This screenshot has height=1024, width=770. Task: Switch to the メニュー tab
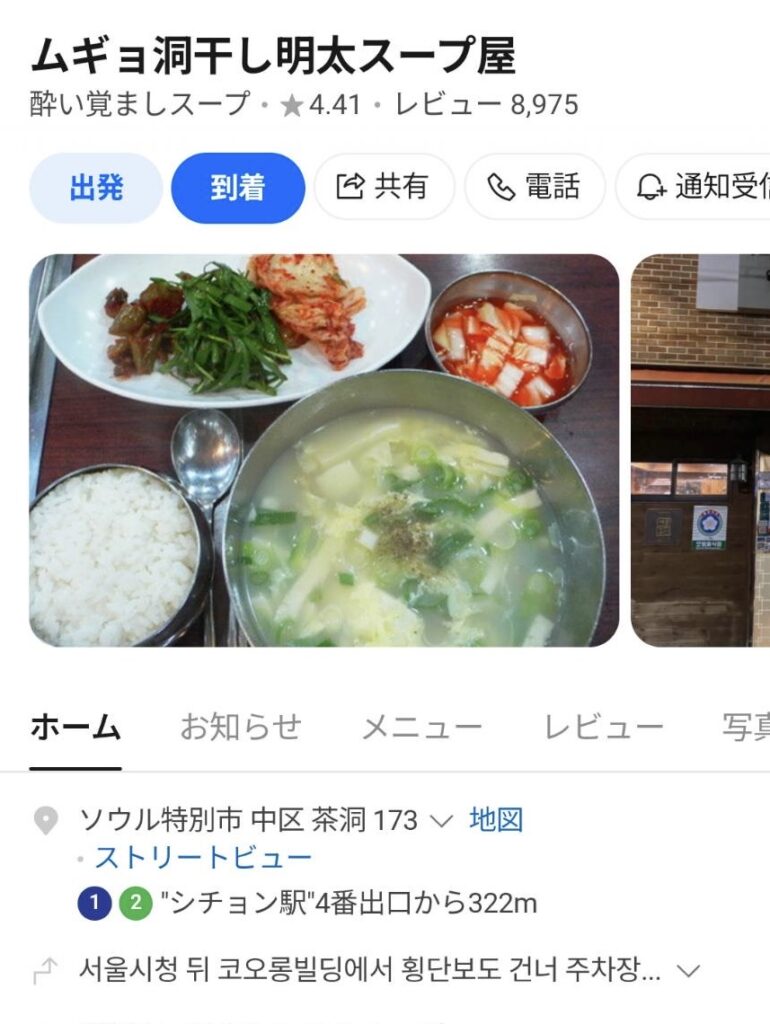click(x=421, y=728)
